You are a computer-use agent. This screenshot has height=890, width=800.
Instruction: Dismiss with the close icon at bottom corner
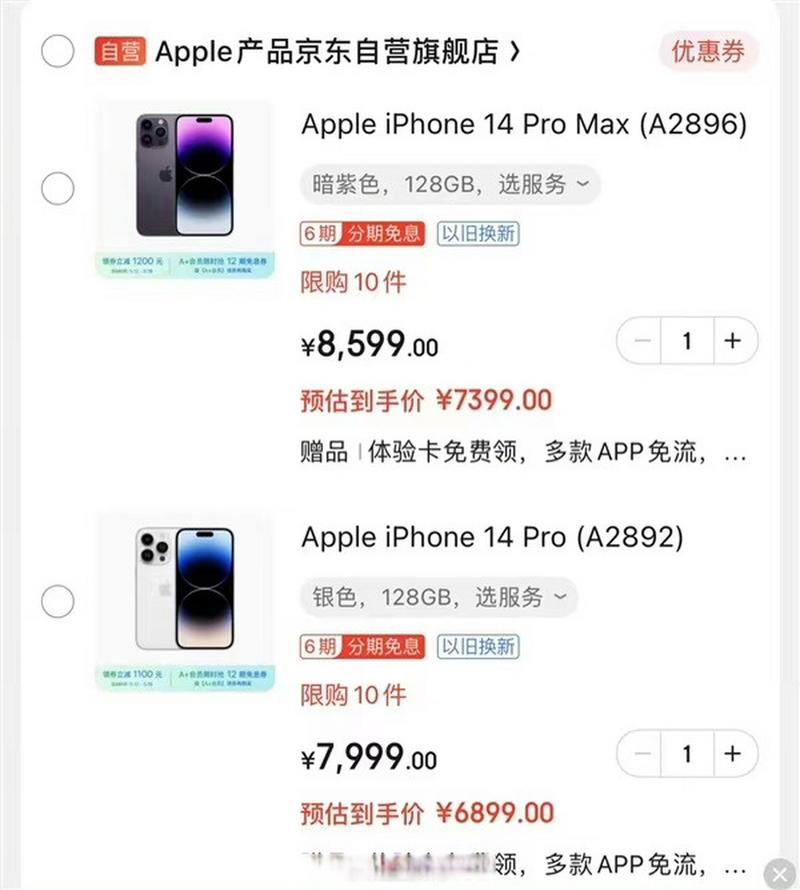[x=779, y=871]
